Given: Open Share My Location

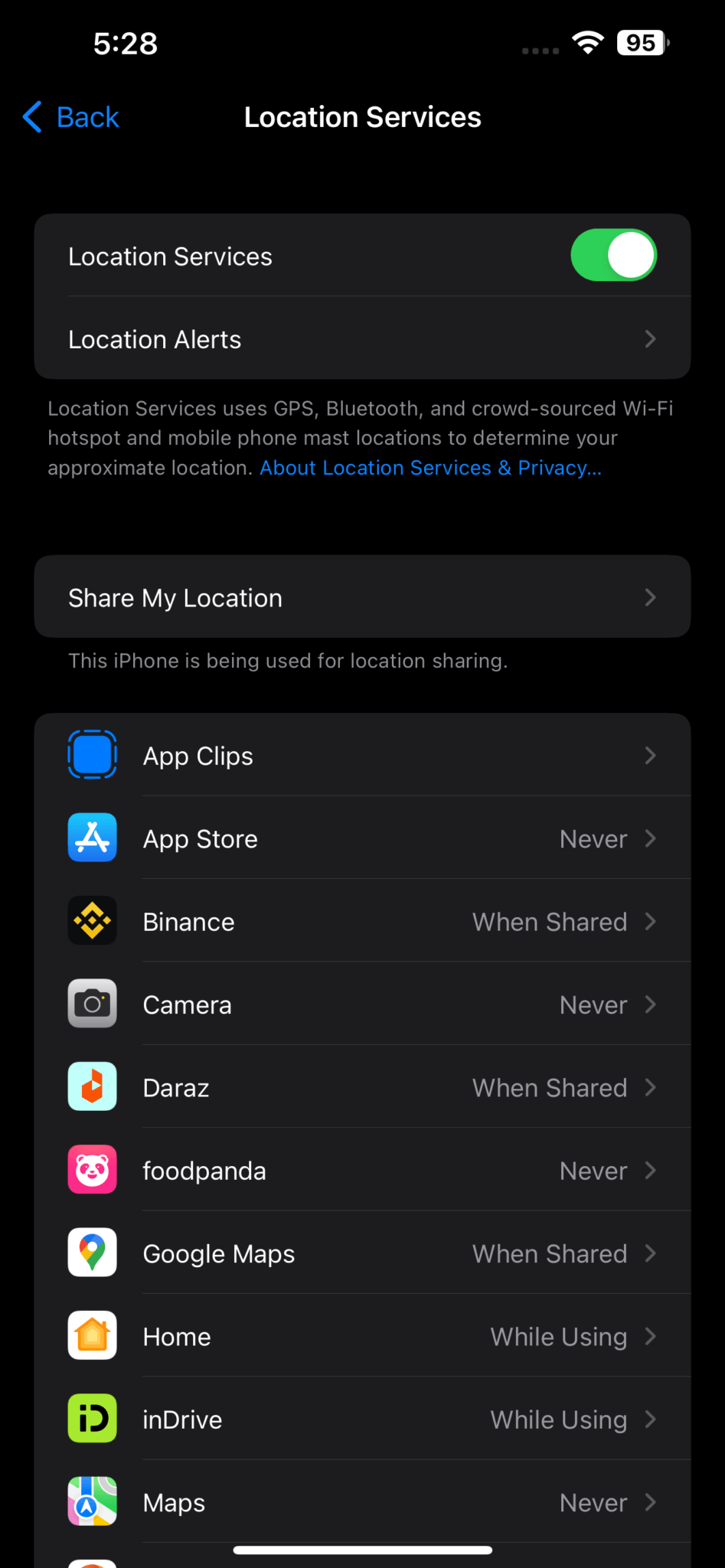Looking at the screenshot, I should (362, 597).
